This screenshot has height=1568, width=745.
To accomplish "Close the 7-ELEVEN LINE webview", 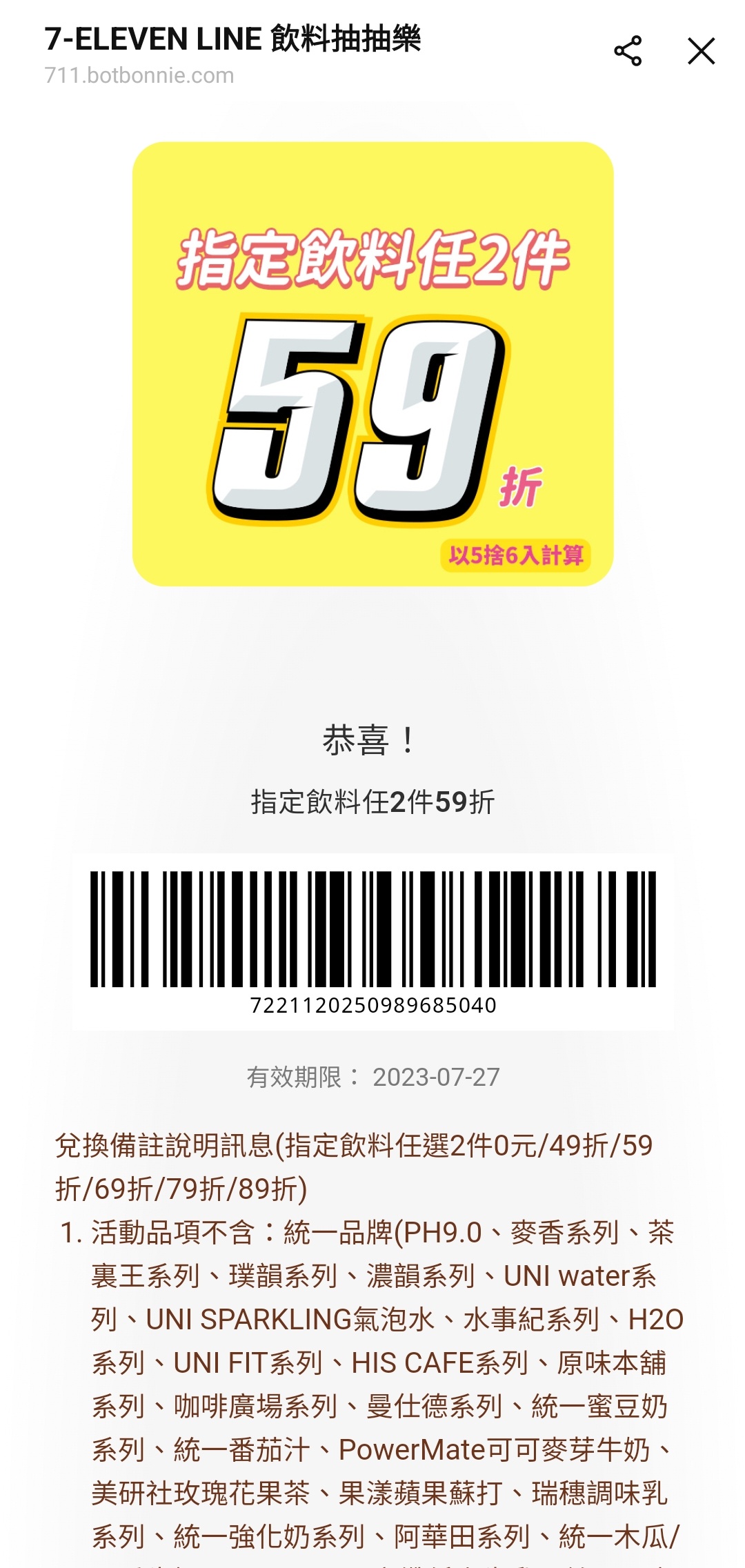I will pos(701,52).
